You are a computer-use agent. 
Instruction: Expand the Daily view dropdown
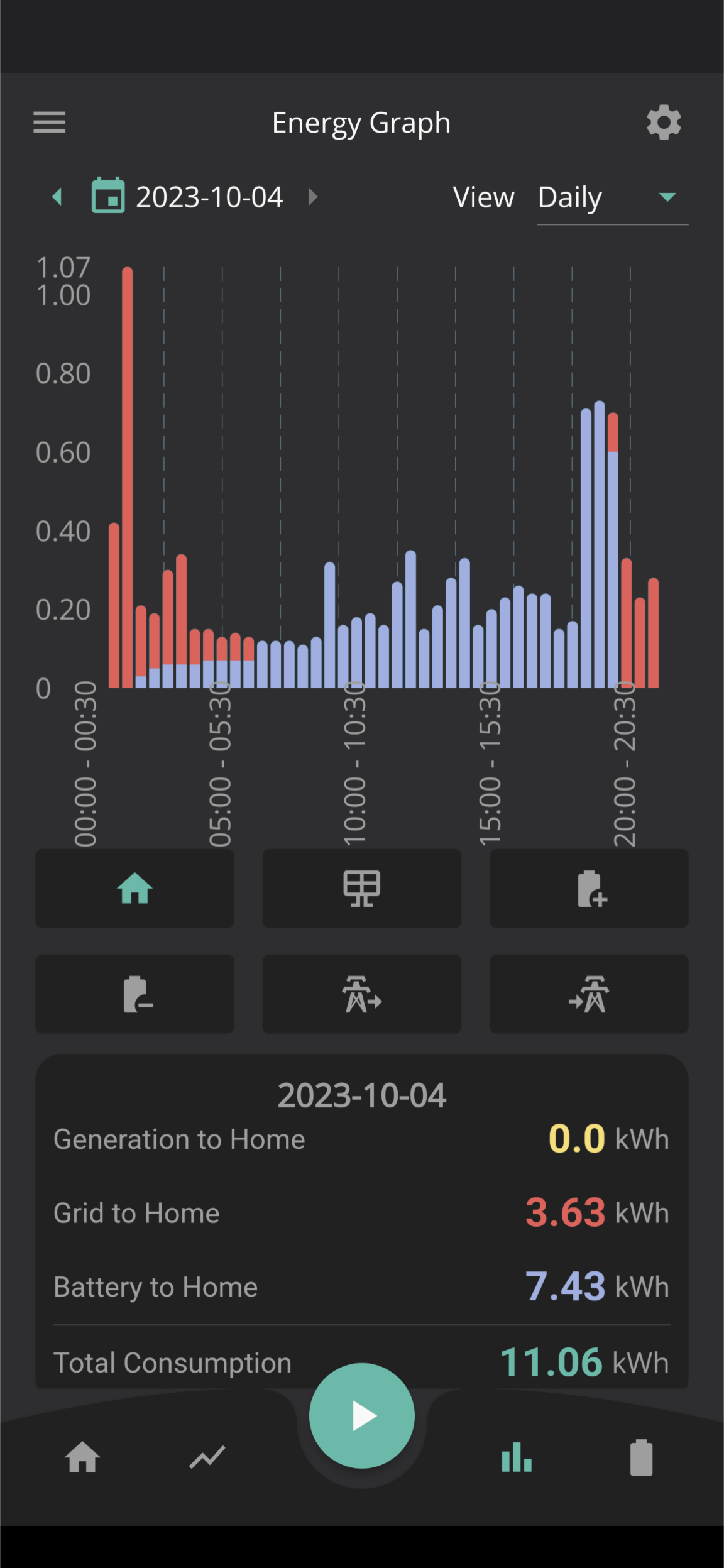point(613,197)
